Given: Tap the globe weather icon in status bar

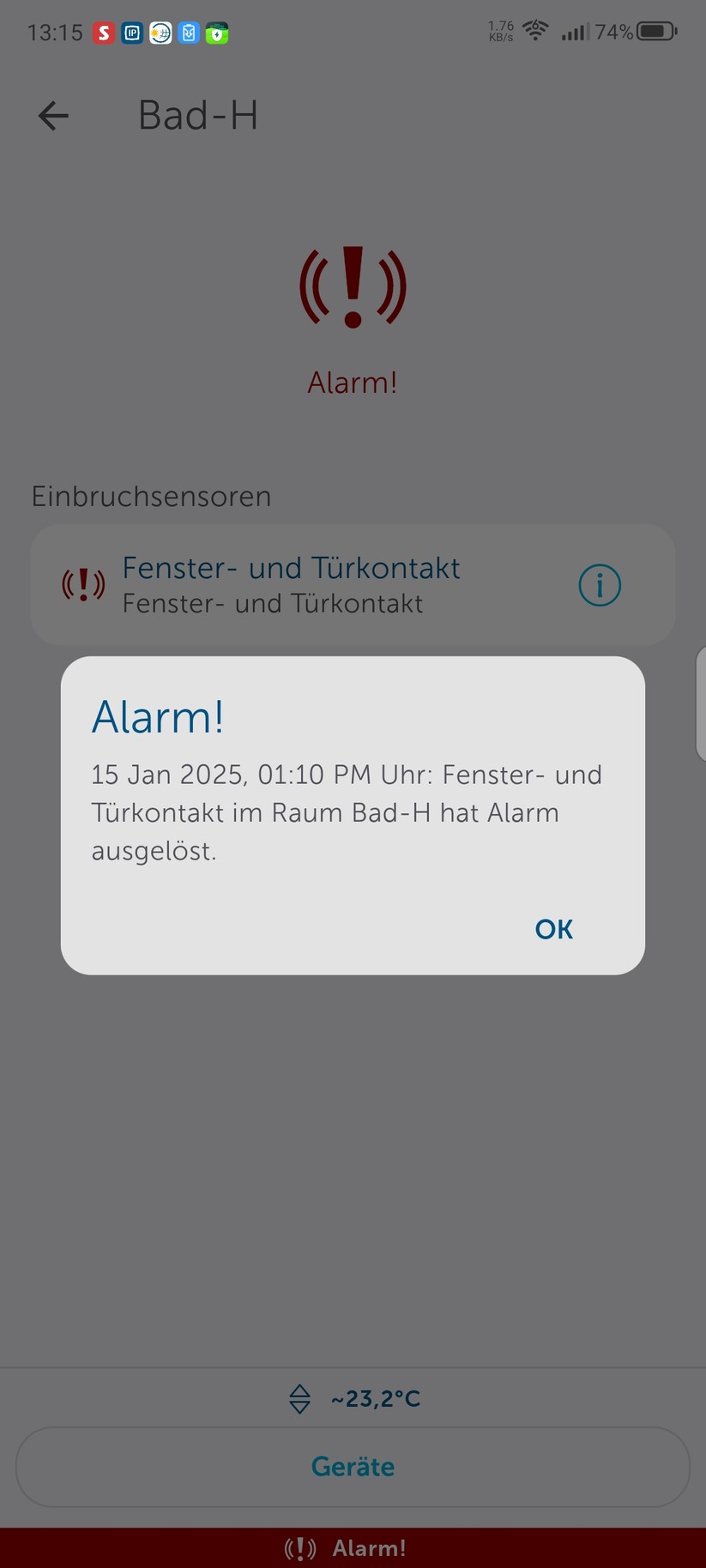Looking at the screenshot, I should click(x=160, y=33).
